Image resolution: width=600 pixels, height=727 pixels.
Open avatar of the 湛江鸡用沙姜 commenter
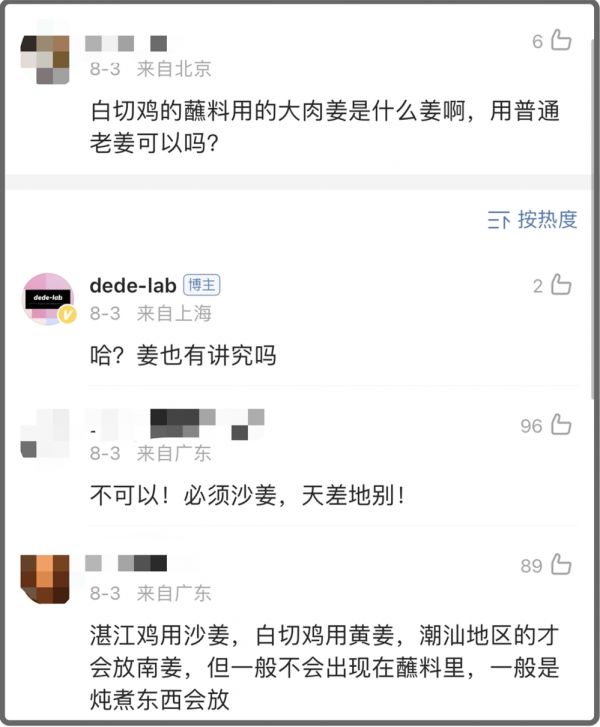(47, 580)
